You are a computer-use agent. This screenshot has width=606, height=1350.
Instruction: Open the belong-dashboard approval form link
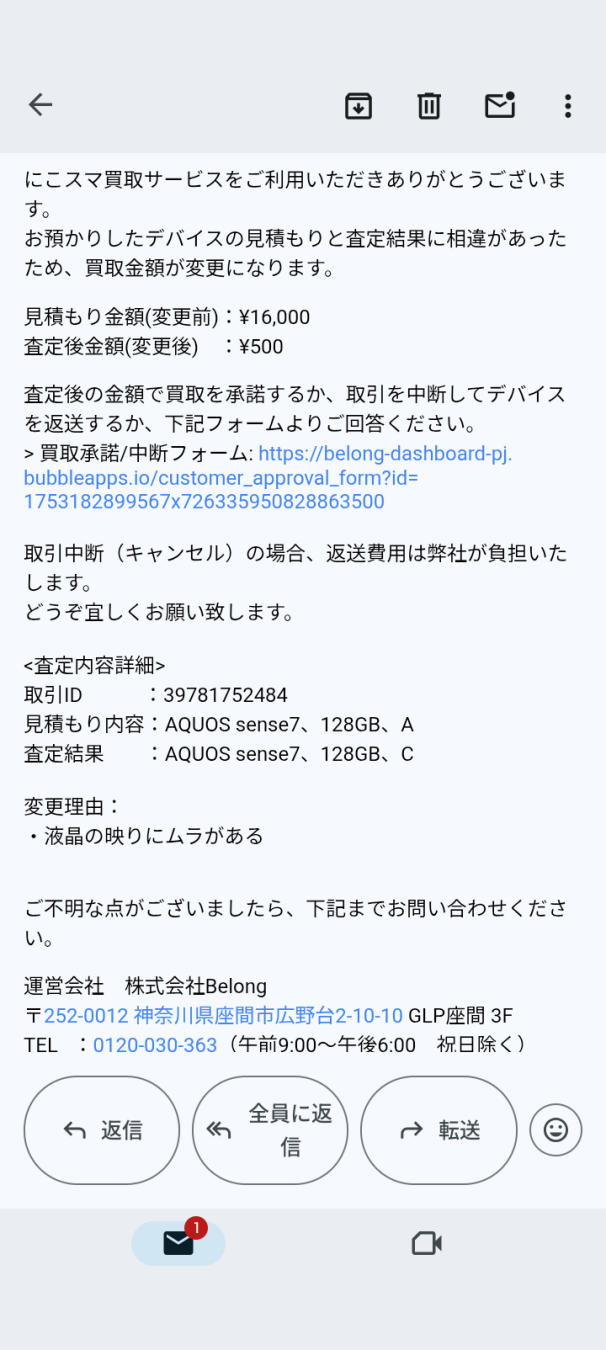click(268, 477)
